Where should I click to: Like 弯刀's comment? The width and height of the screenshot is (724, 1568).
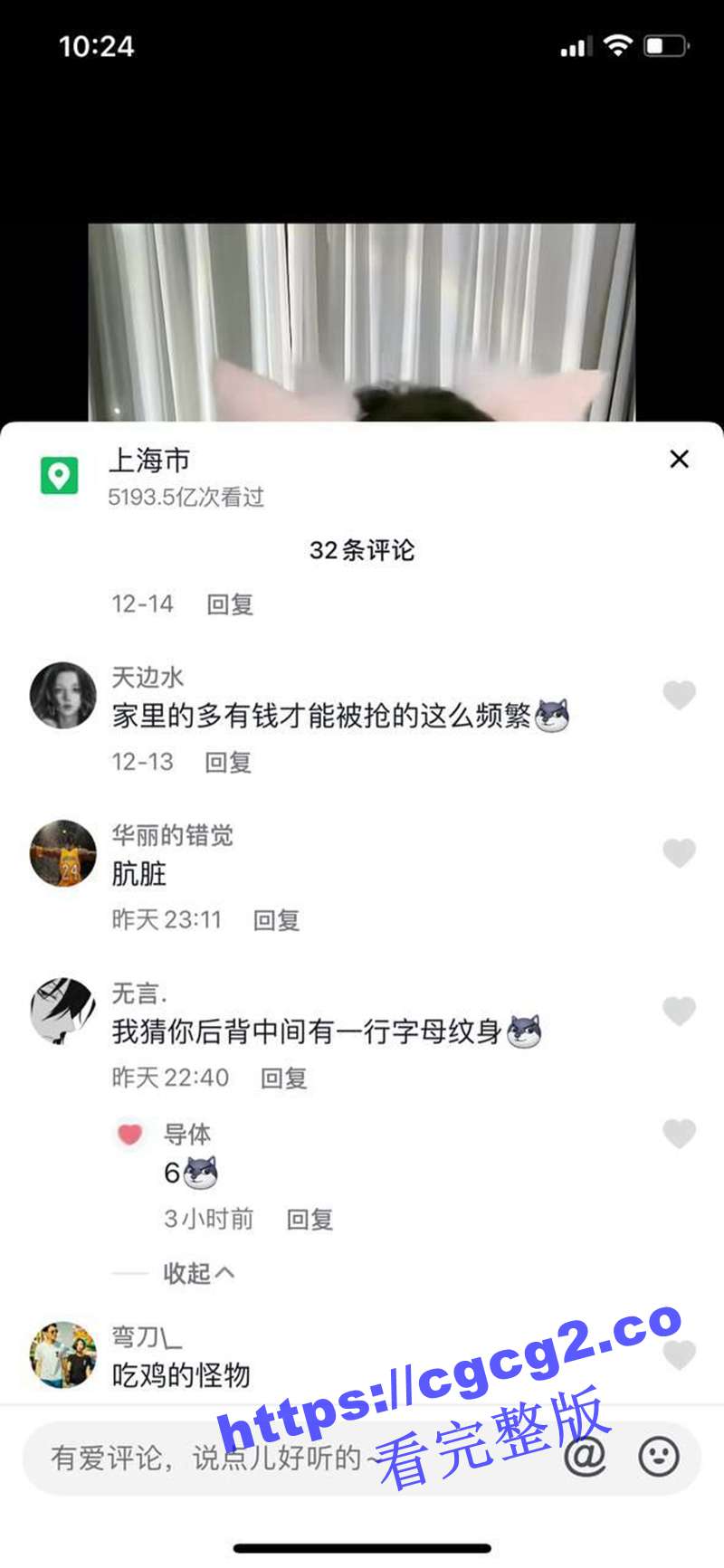(679, 1354)
